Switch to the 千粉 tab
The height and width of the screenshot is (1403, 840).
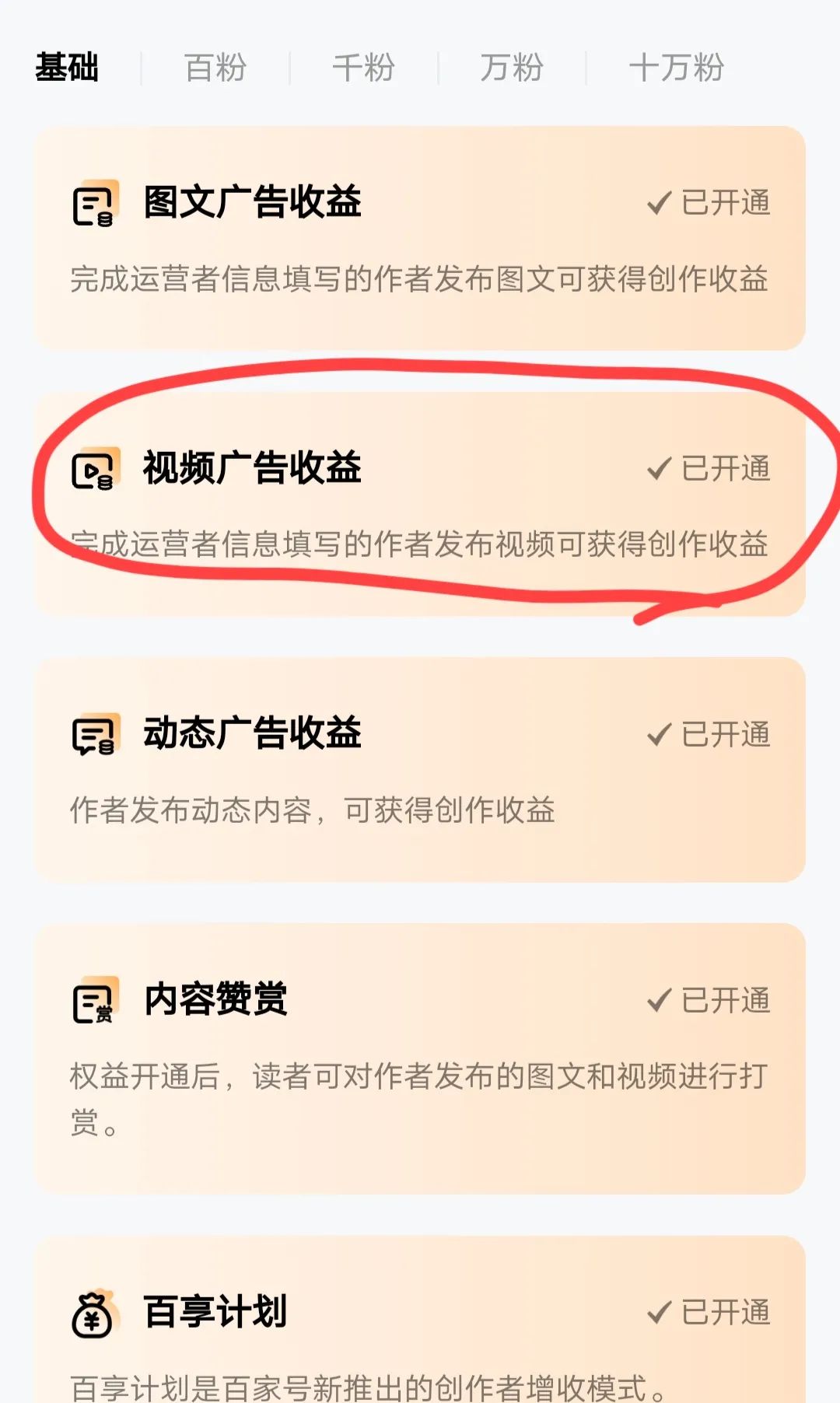[363, 68]
